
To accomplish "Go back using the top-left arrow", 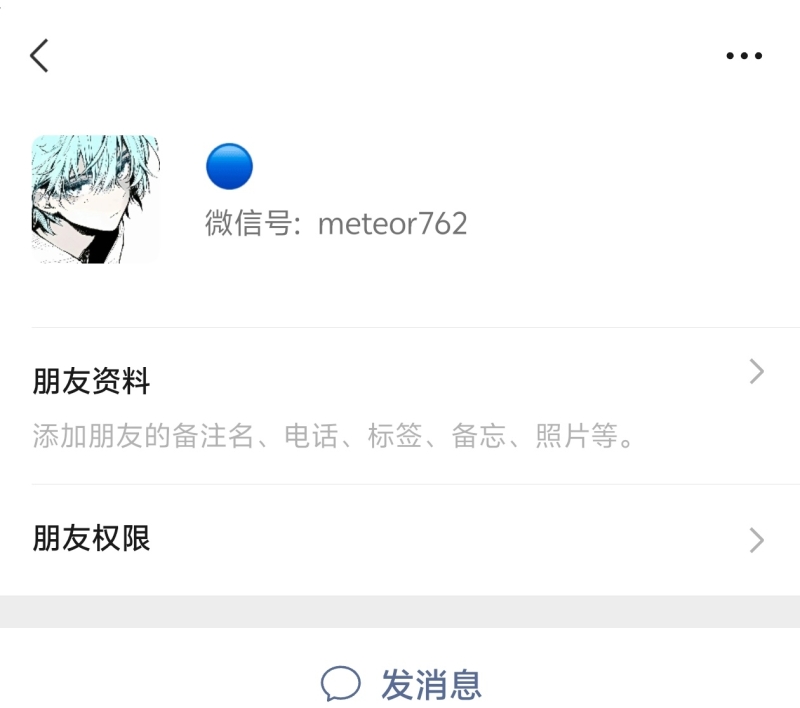I will pyautogui.click(x=40, y=56).
